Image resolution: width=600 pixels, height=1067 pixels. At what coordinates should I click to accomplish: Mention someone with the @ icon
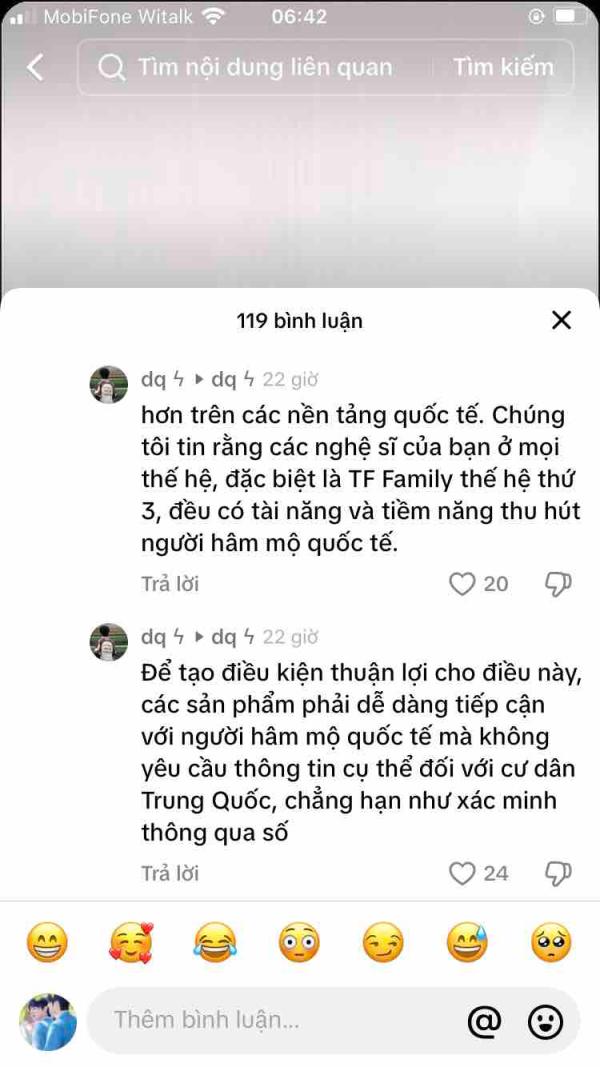(x=484, y=1021)
